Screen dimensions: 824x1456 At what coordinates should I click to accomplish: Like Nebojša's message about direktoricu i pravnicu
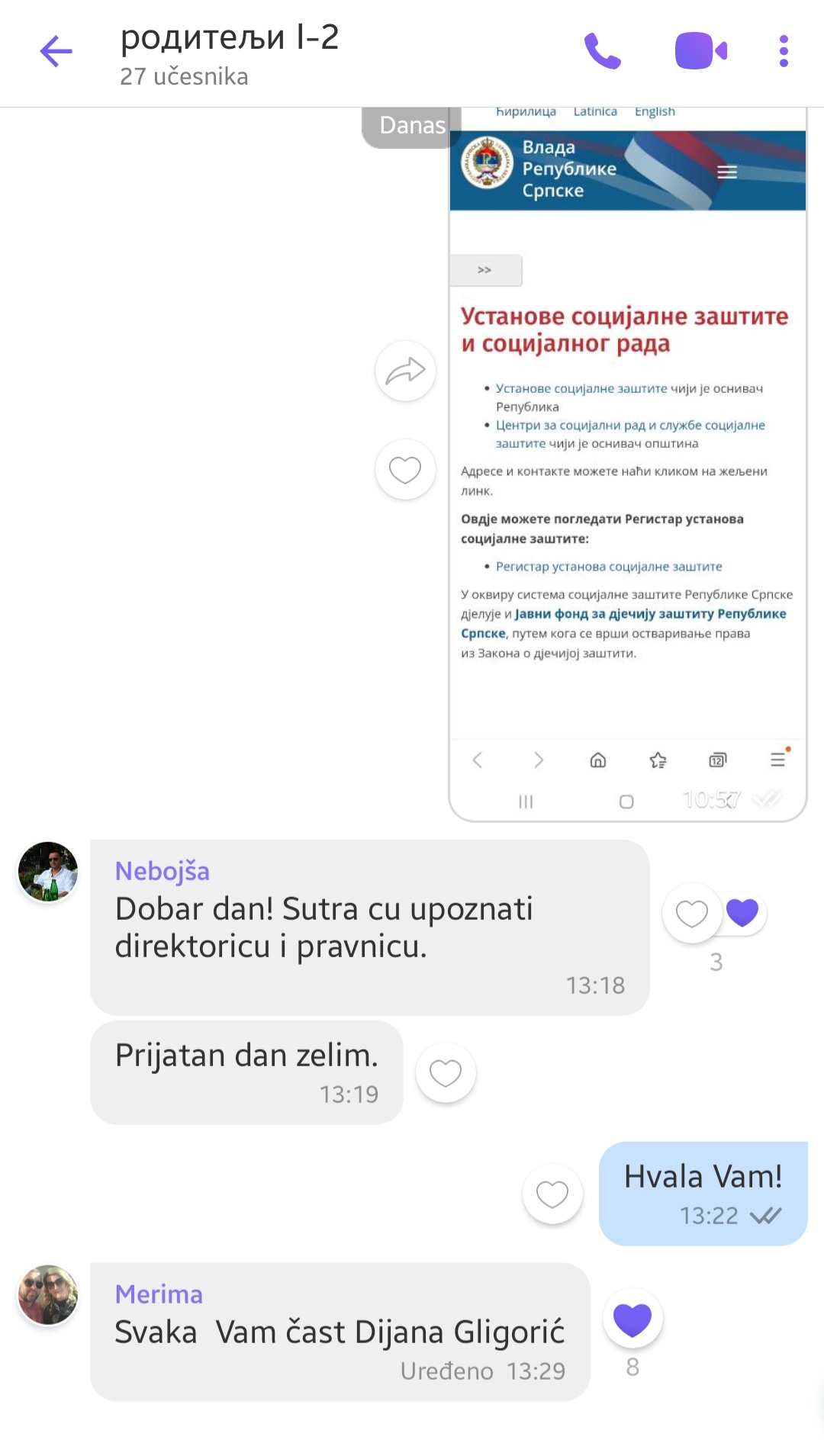(692, 913)
